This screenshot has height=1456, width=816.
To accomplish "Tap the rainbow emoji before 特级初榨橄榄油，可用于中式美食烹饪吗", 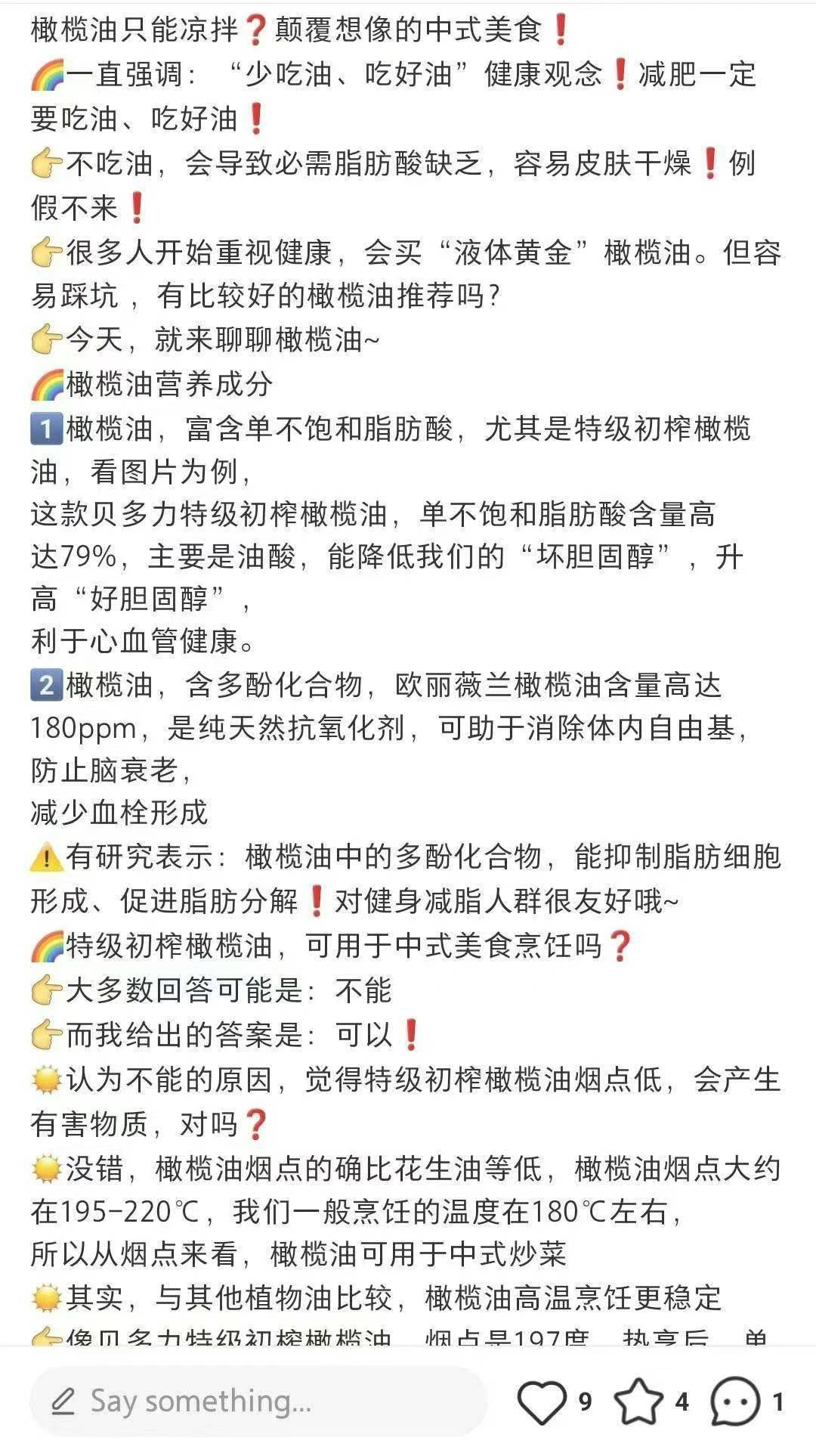I will click(47, 945).
